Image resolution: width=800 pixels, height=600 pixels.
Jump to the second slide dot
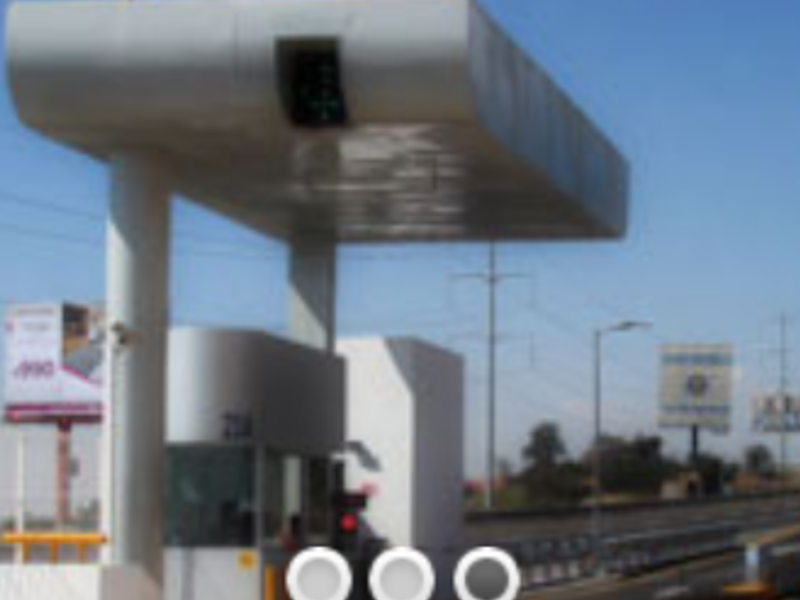[x=401, y=578]
